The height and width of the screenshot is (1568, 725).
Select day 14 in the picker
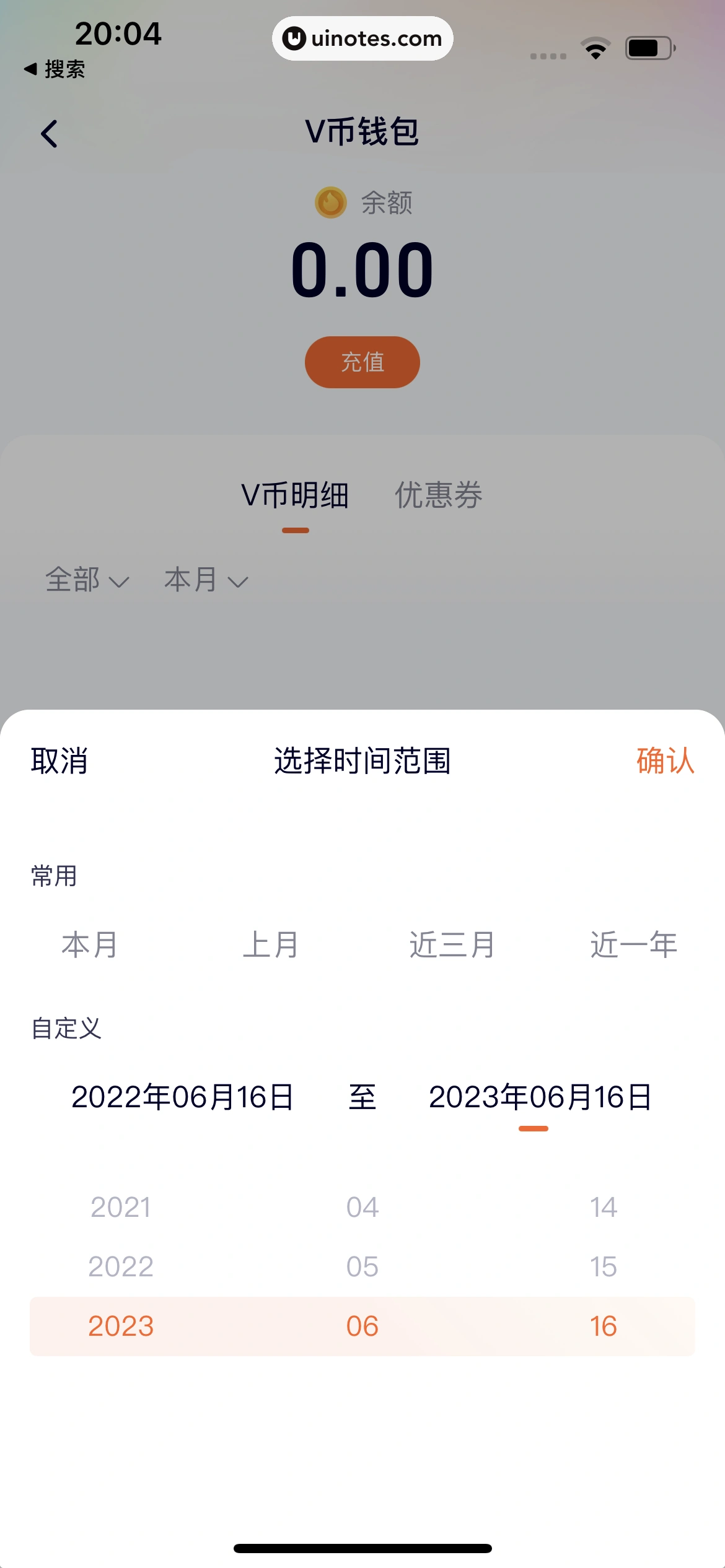(603, 1207)
